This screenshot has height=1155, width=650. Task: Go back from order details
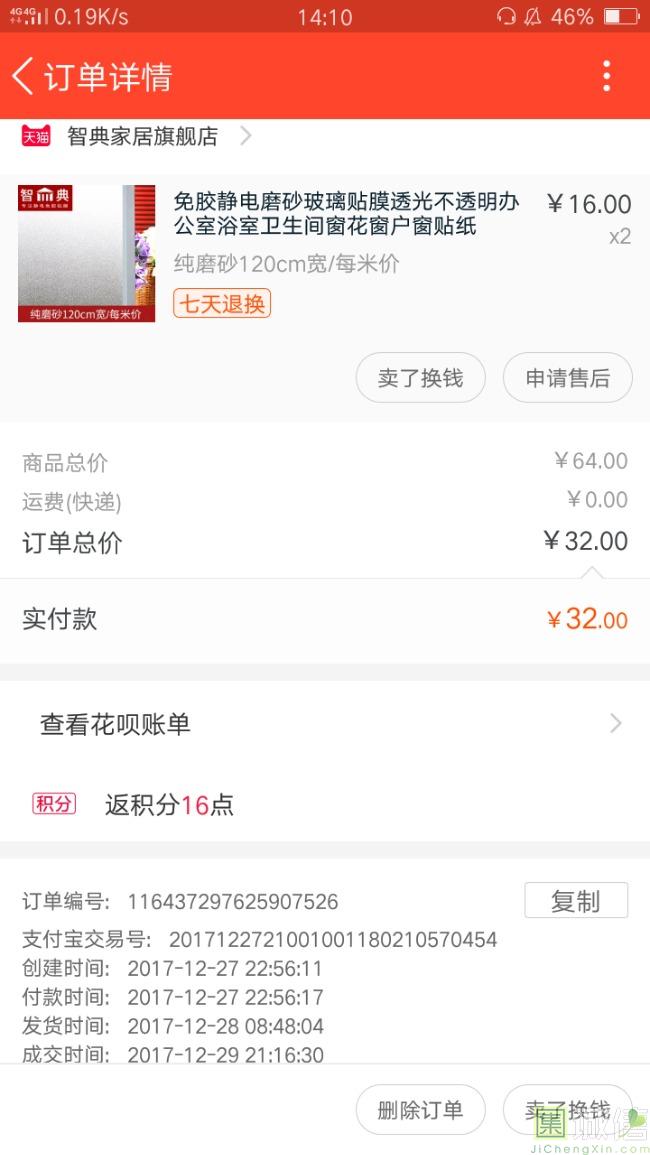coord(24,76)
